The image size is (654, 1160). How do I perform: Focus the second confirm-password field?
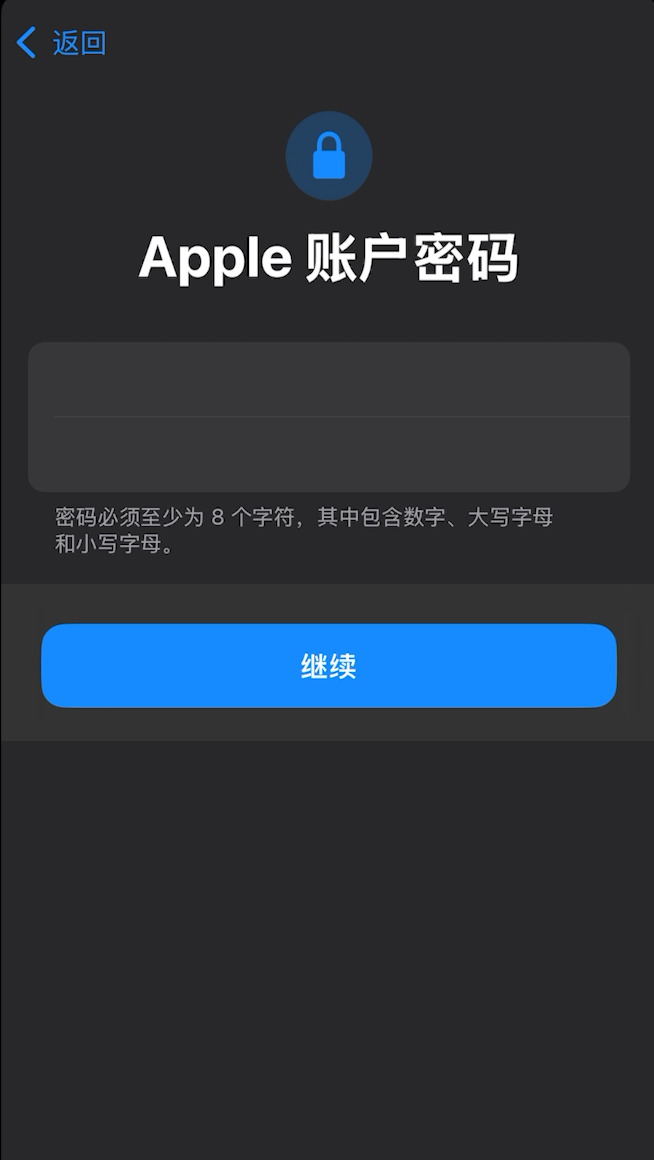(329, 454)
